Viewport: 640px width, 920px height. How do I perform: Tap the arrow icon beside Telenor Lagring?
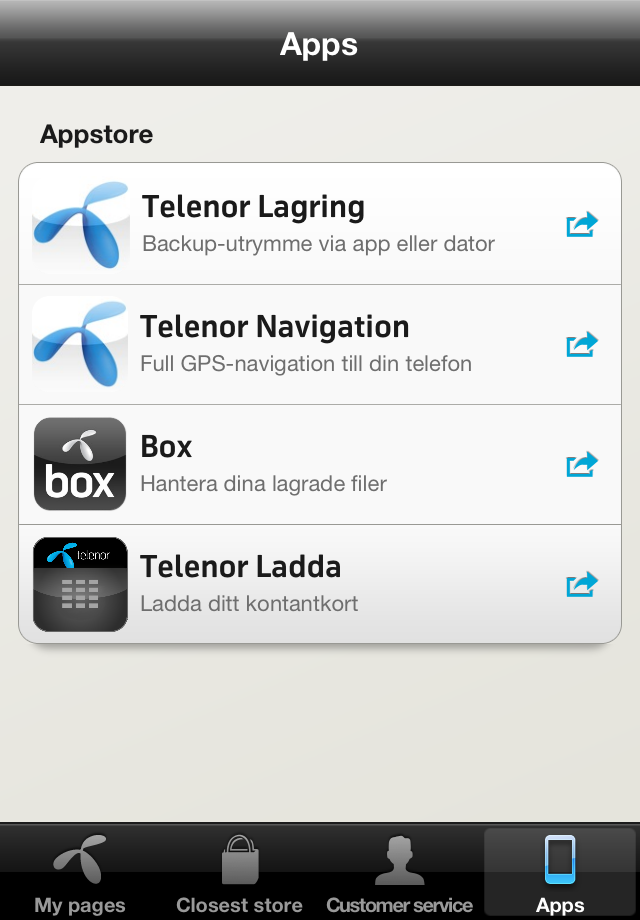pyautogui.click(x=582, y=225)
